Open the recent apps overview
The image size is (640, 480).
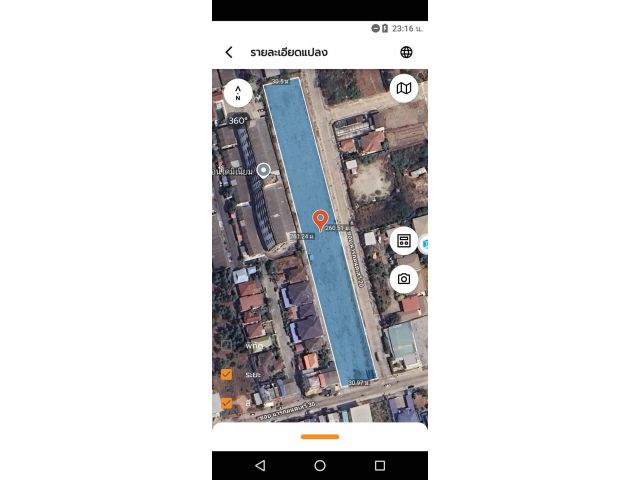click(380, 466)
